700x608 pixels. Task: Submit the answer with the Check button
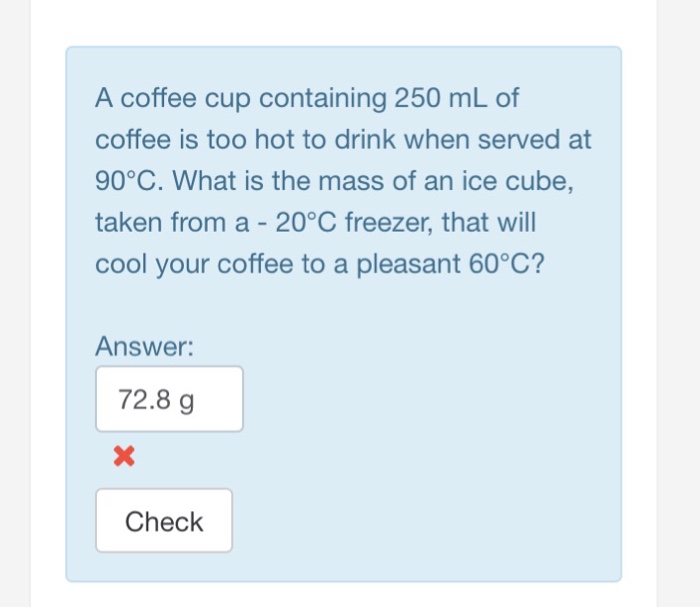(164, 521)
